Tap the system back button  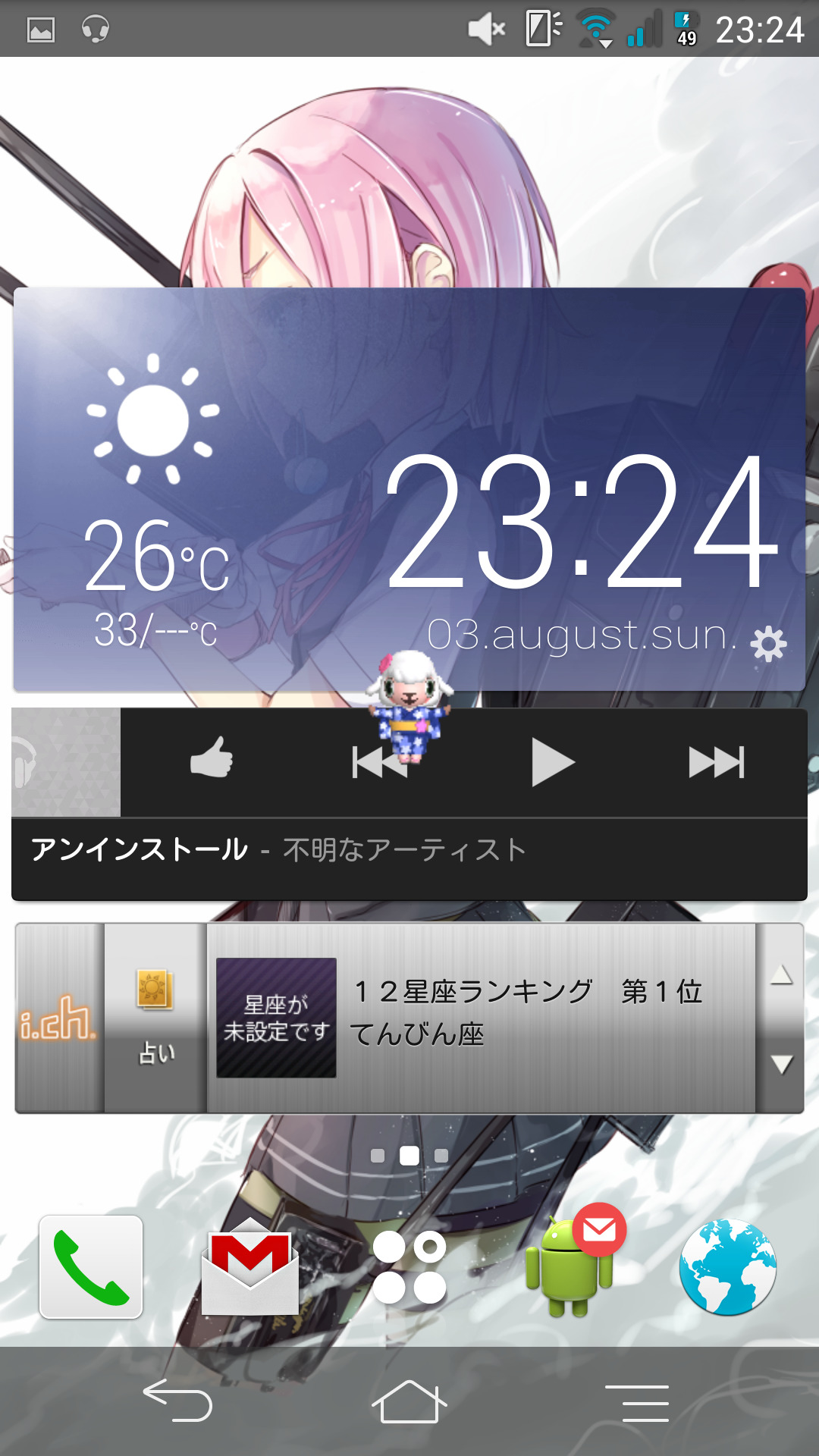point(177,1401)
